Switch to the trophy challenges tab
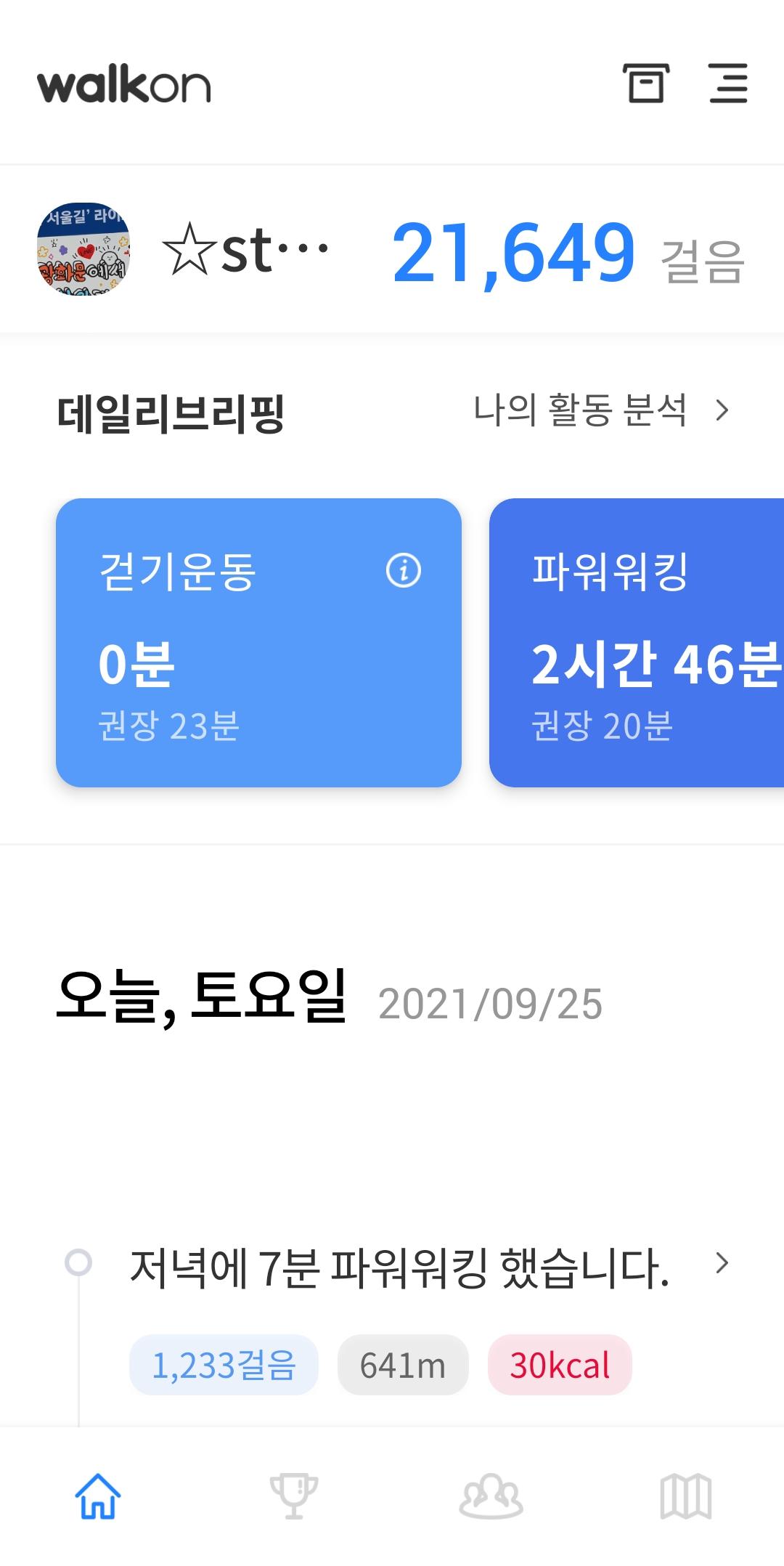Viewport: 784px width, 1566px height. click(294, 1496)
